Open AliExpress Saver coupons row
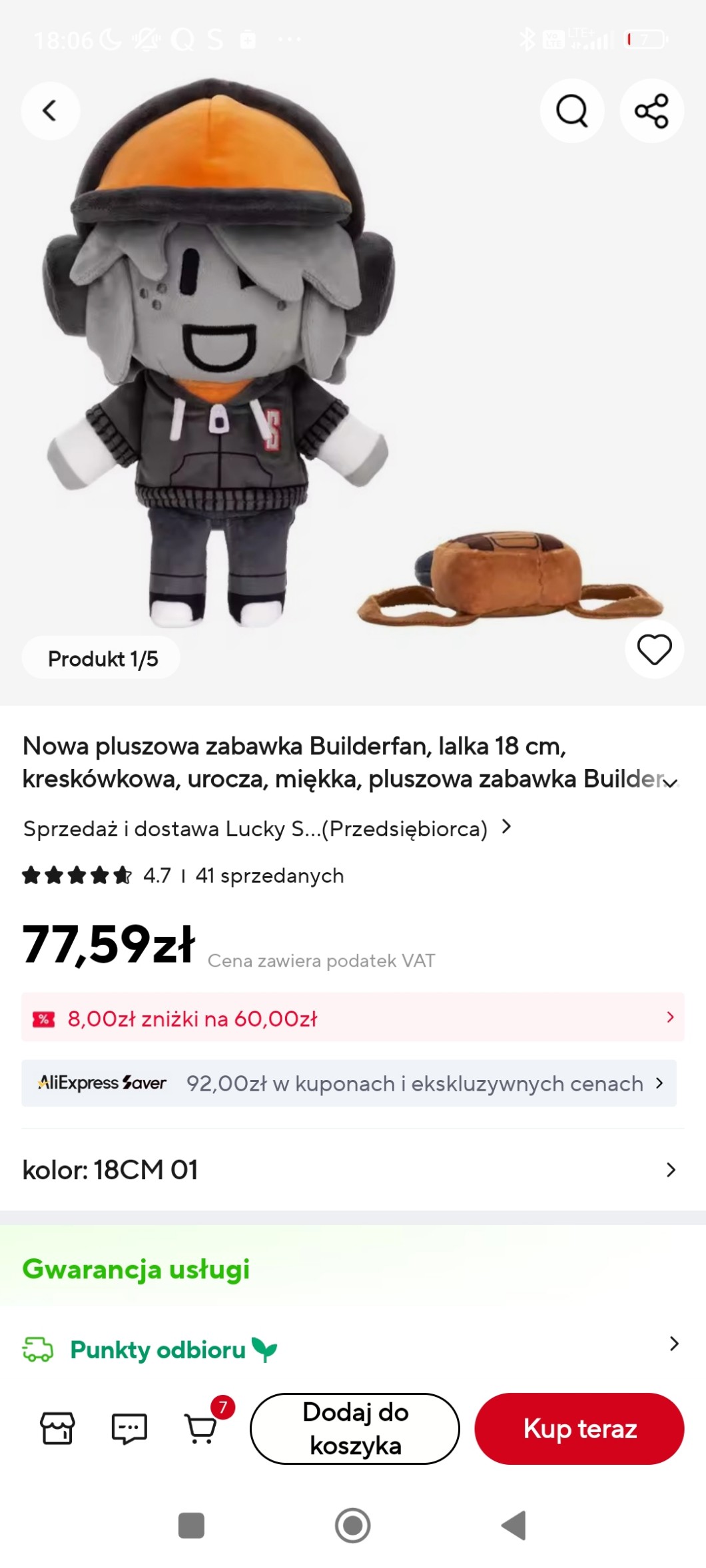The height and width of the screenshot is (1568, 706). click(349, 1083)
